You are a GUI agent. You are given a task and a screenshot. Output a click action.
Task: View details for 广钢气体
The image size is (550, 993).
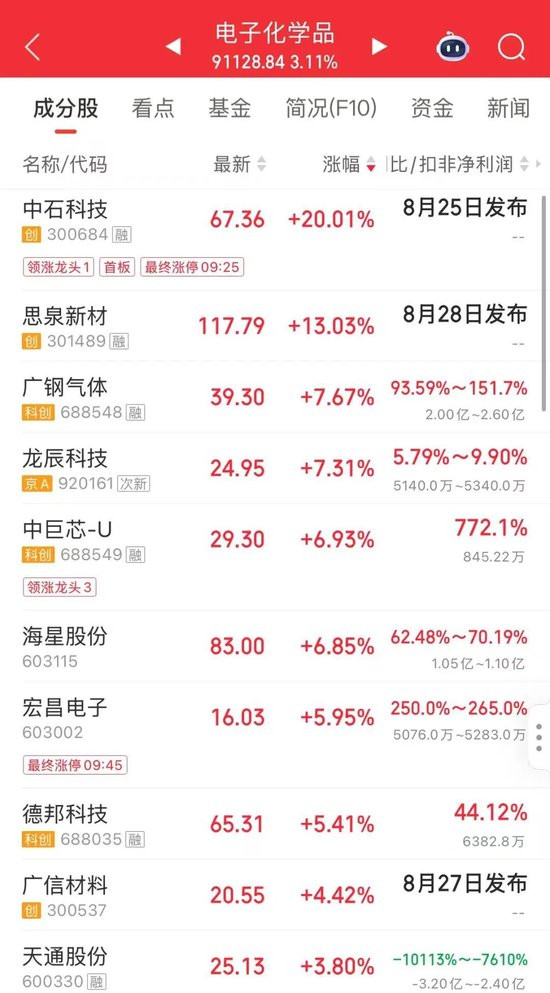[x=275, y=397]
